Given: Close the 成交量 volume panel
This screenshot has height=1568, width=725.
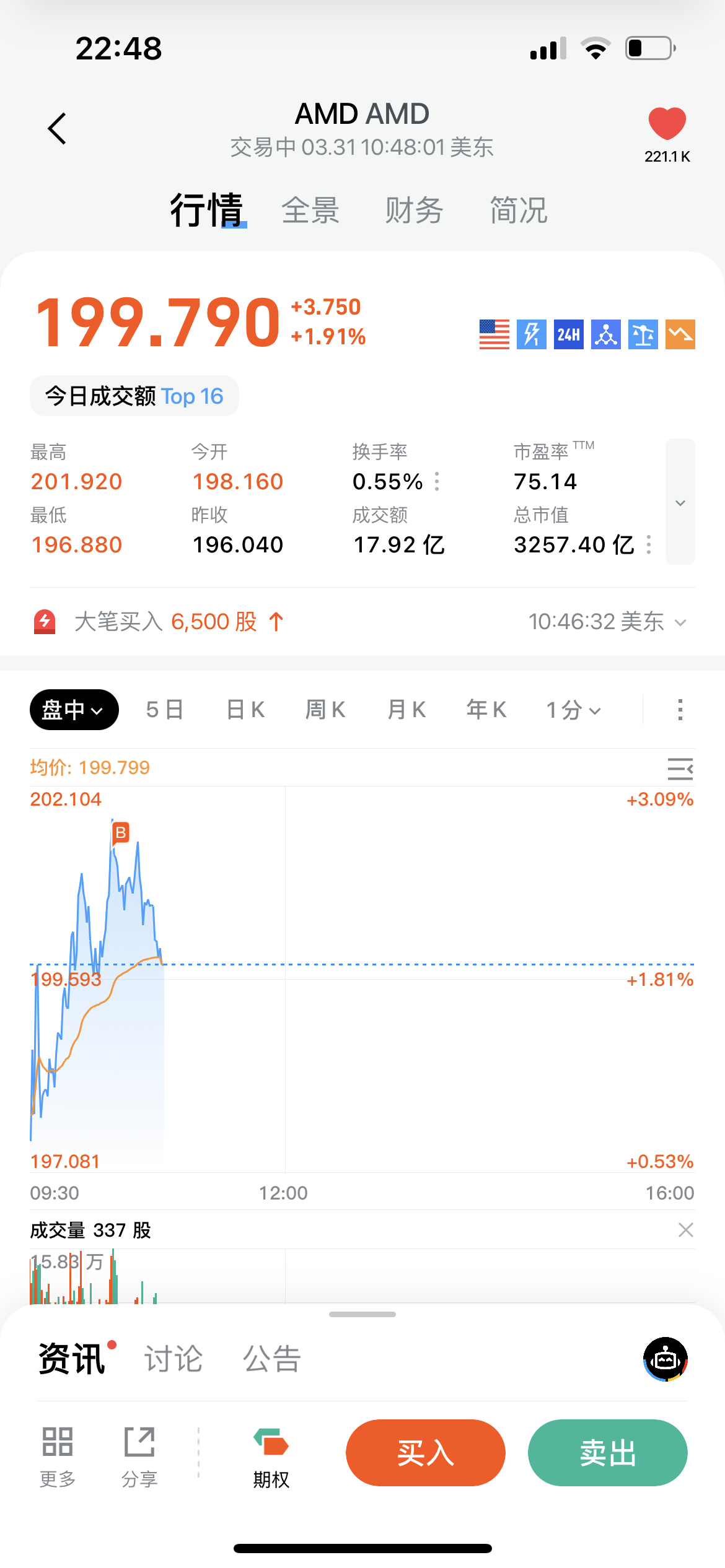Looking at the screenshot, I should (x=685, y=1230).
